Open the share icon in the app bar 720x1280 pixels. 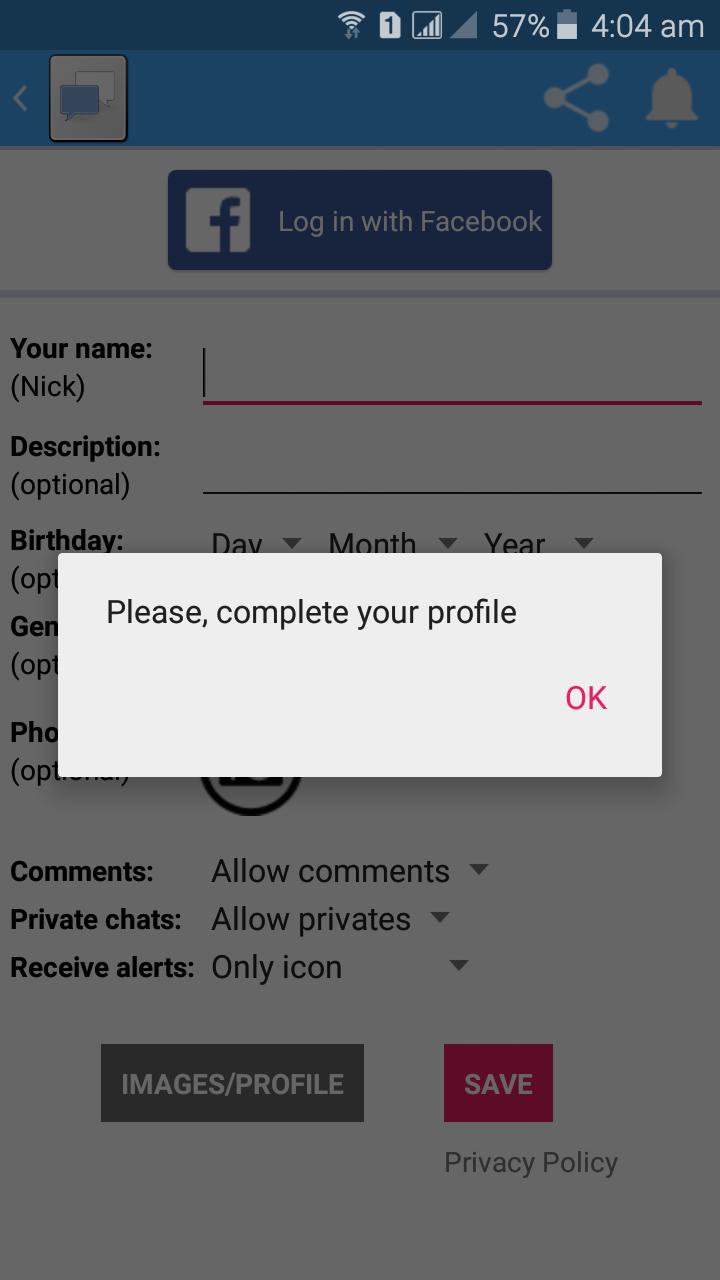tap(577, 99)
